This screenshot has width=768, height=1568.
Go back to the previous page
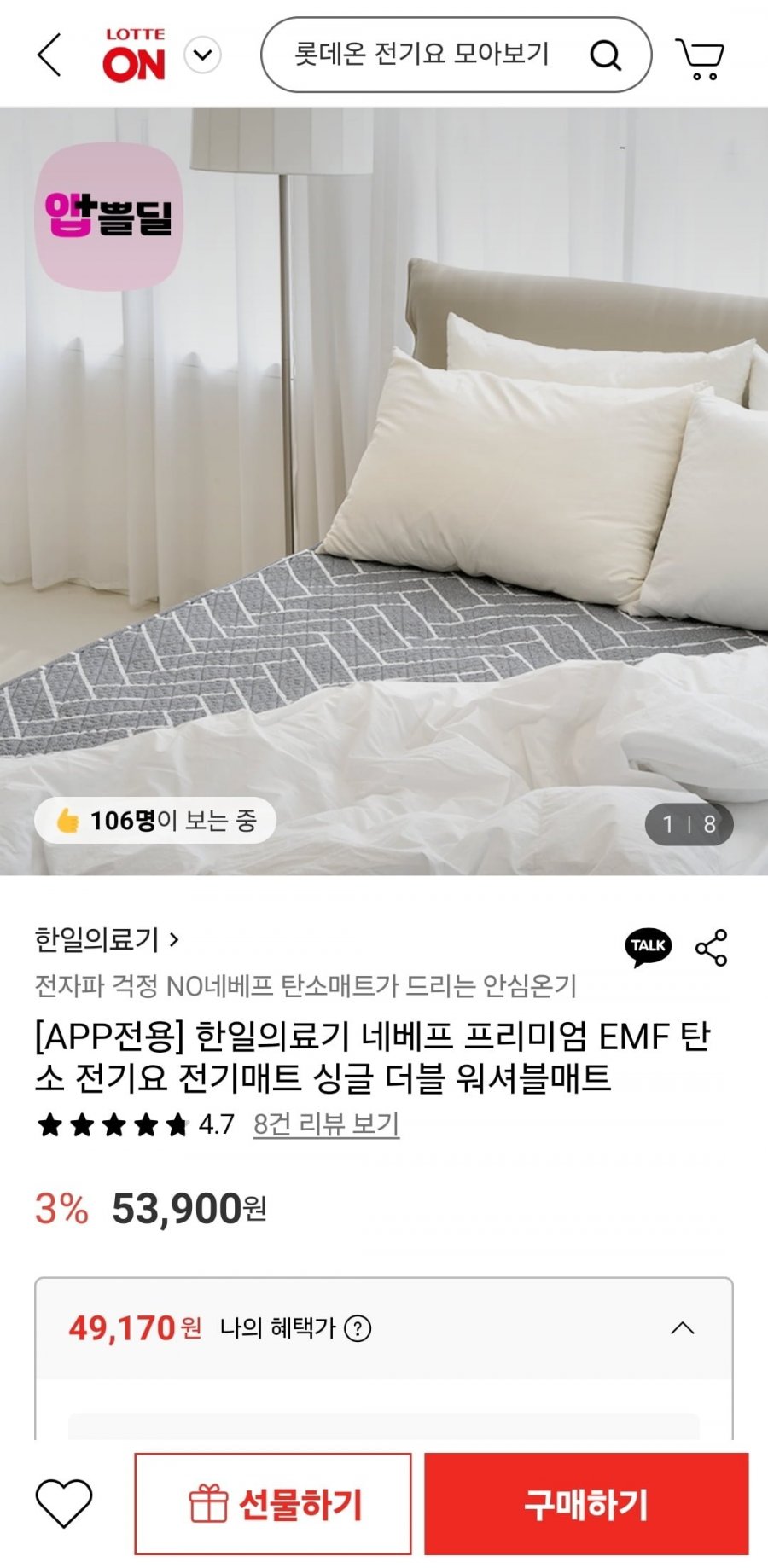[x=49, y=55]
